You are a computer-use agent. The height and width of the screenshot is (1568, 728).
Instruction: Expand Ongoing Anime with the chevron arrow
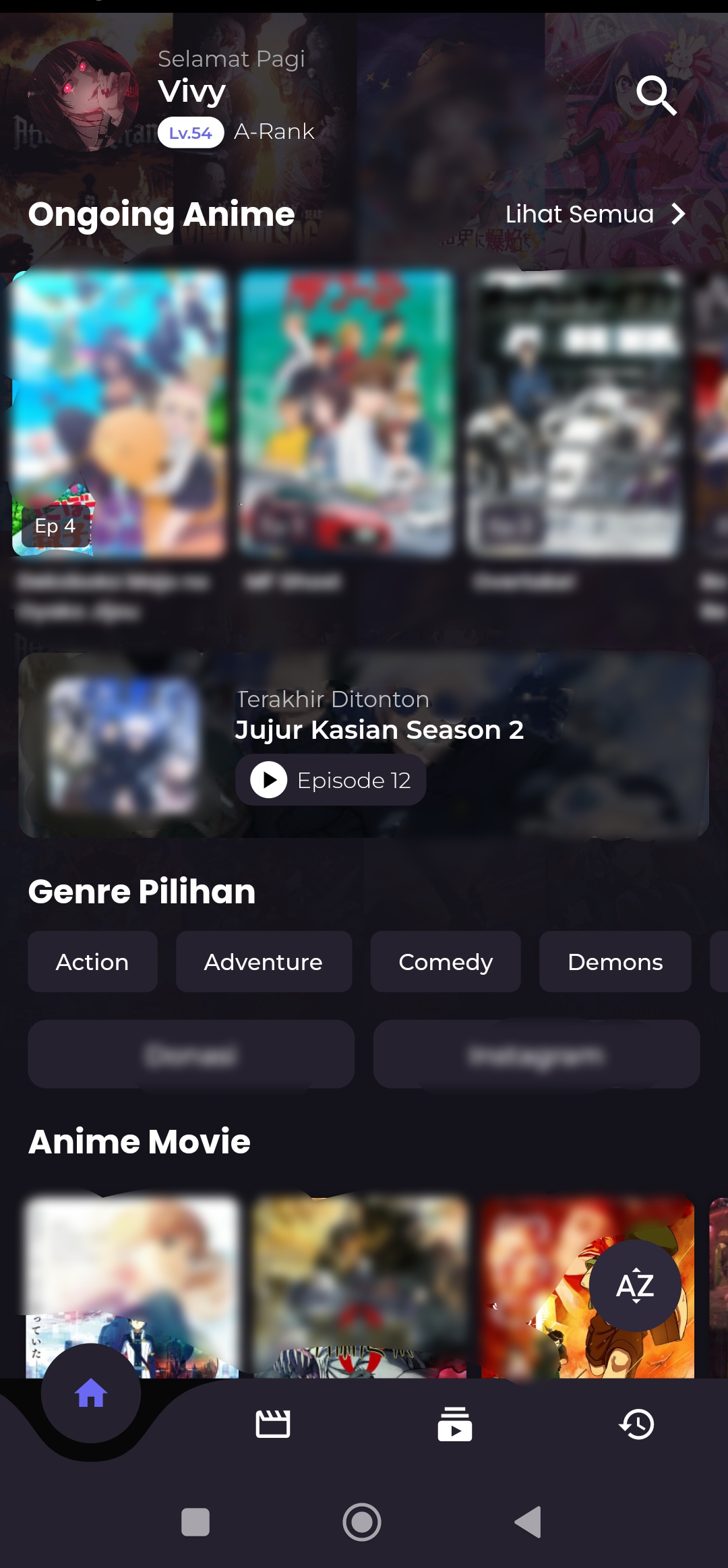click(x=679, y=213)
